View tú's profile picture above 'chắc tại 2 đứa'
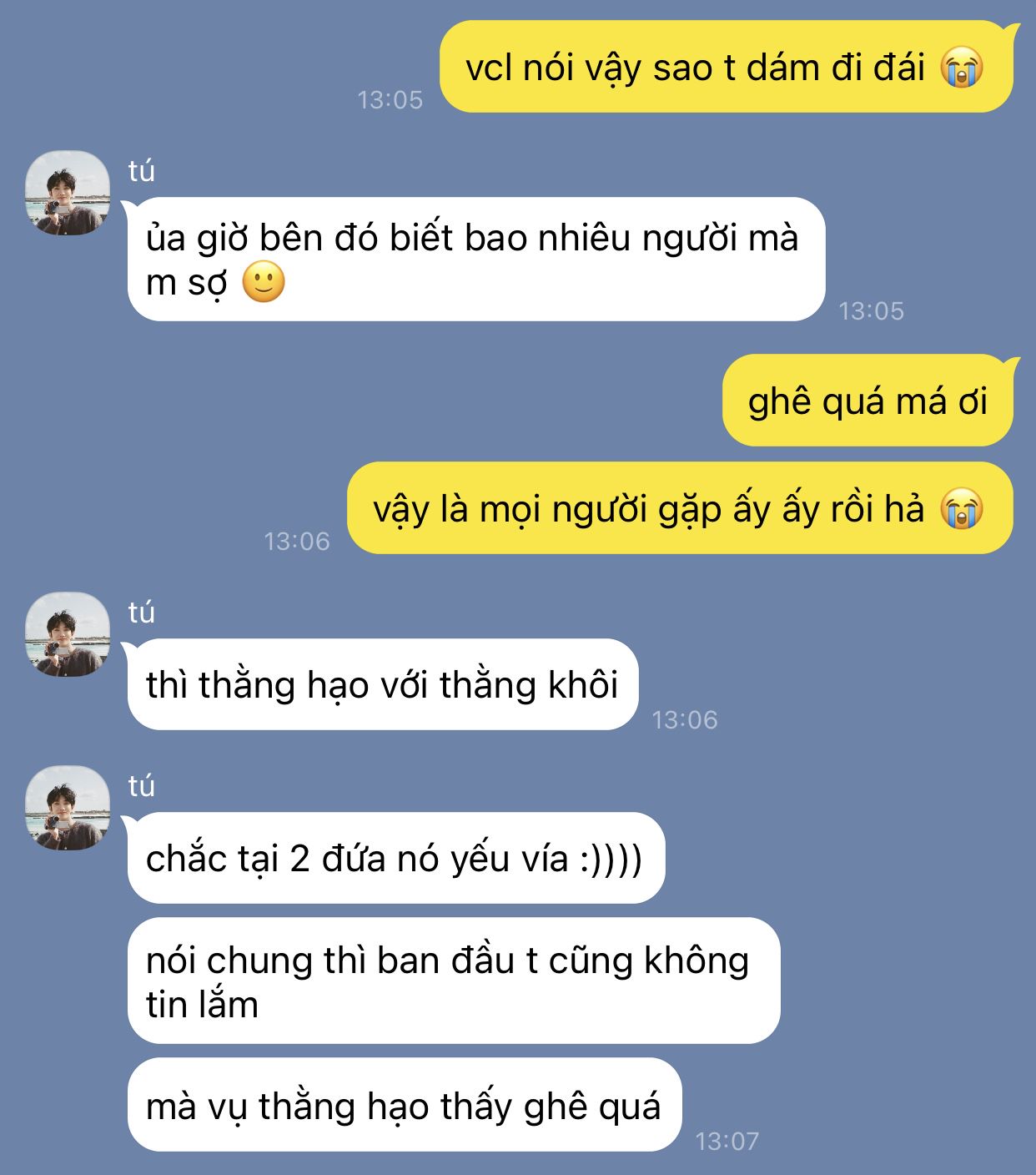Screen dimensions: 1036x1175 tap(67, 808)
